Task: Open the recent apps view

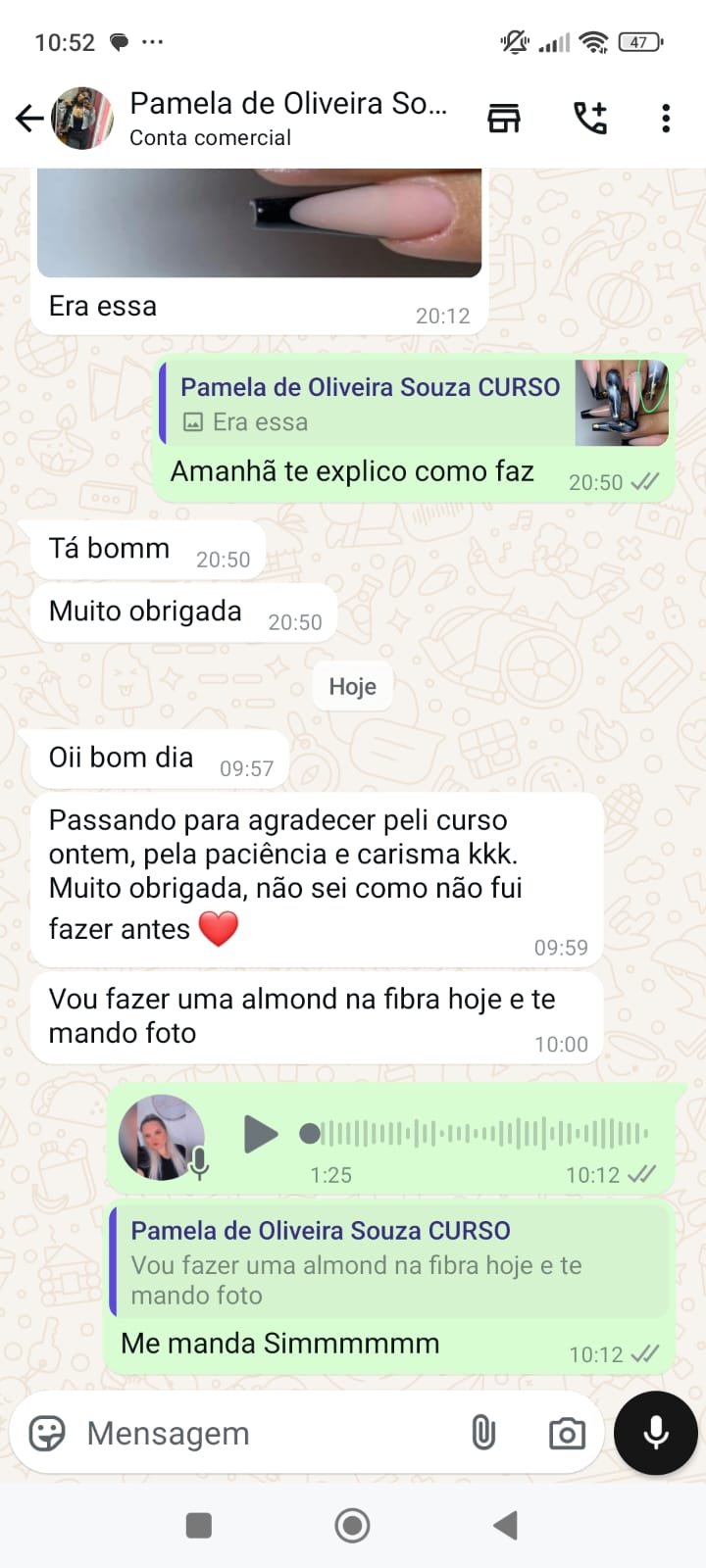Action: pos(199,1525)
